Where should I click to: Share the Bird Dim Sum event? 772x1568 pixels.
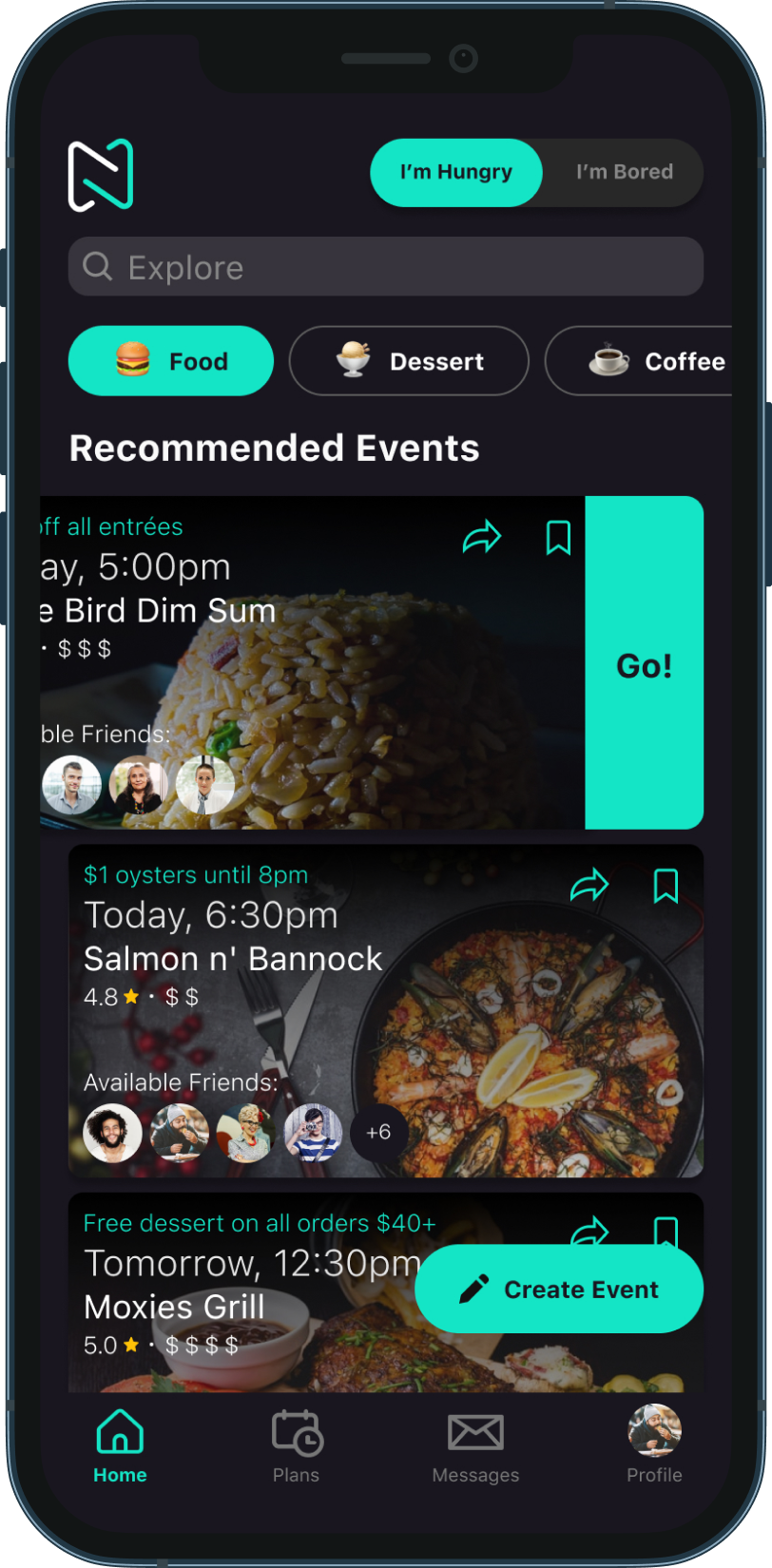click(481, 537)
